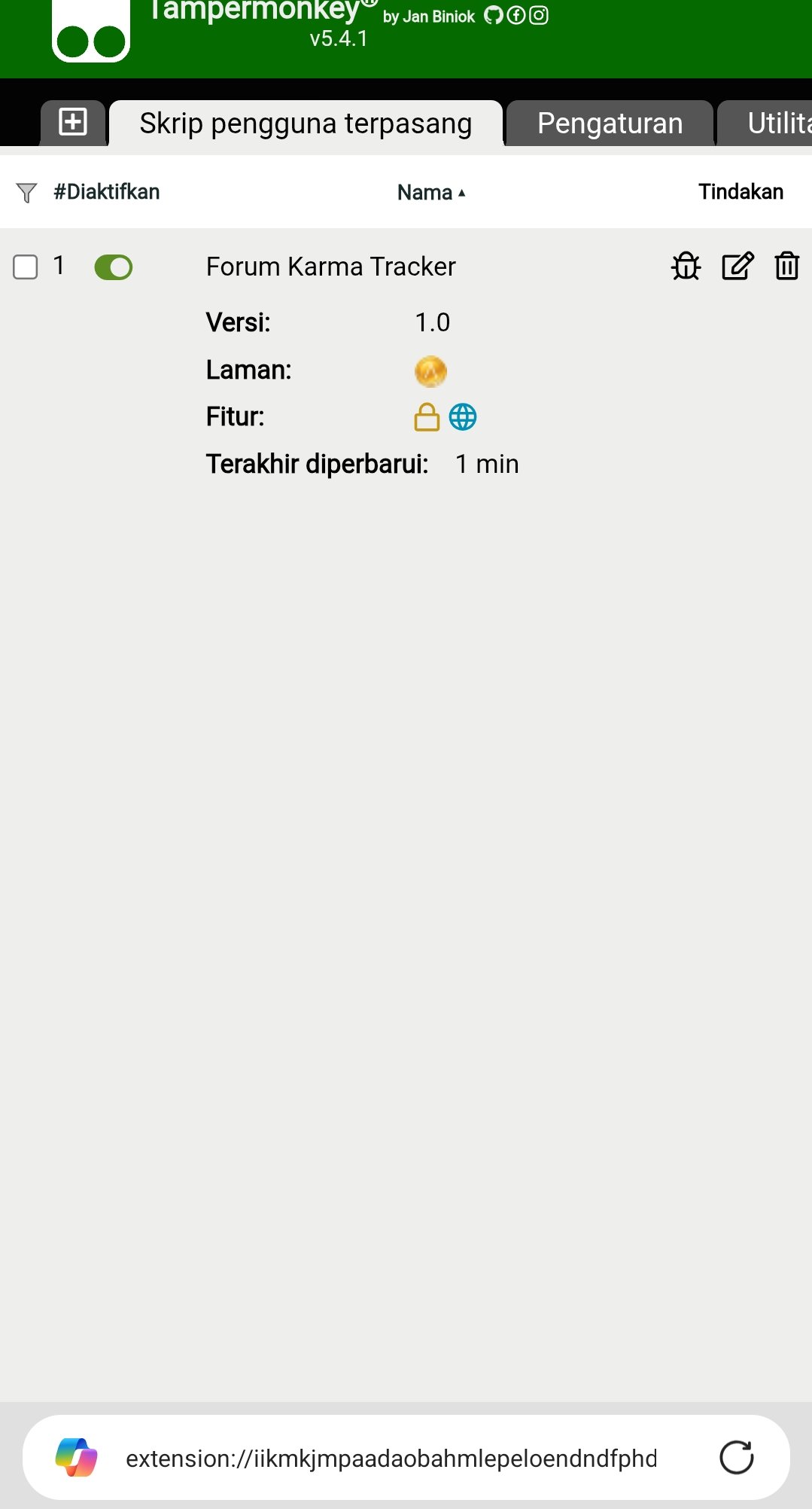Sort scripts by #Diaktifkan column
Viewport: 812px width, 1509px height.
pos(106,192)
